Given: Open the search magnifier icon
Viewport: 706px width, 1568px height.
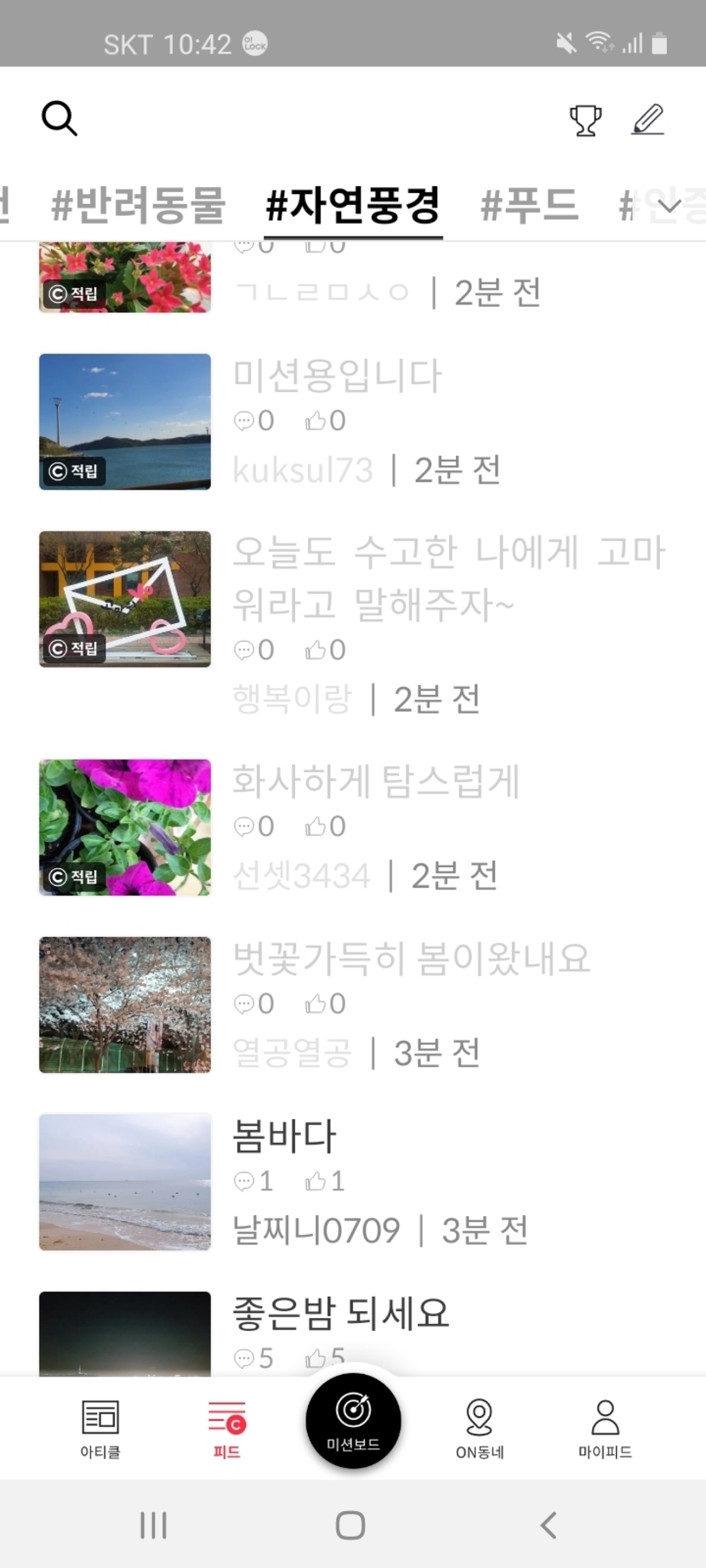Looking at the screenshot, I should [60, 119].
